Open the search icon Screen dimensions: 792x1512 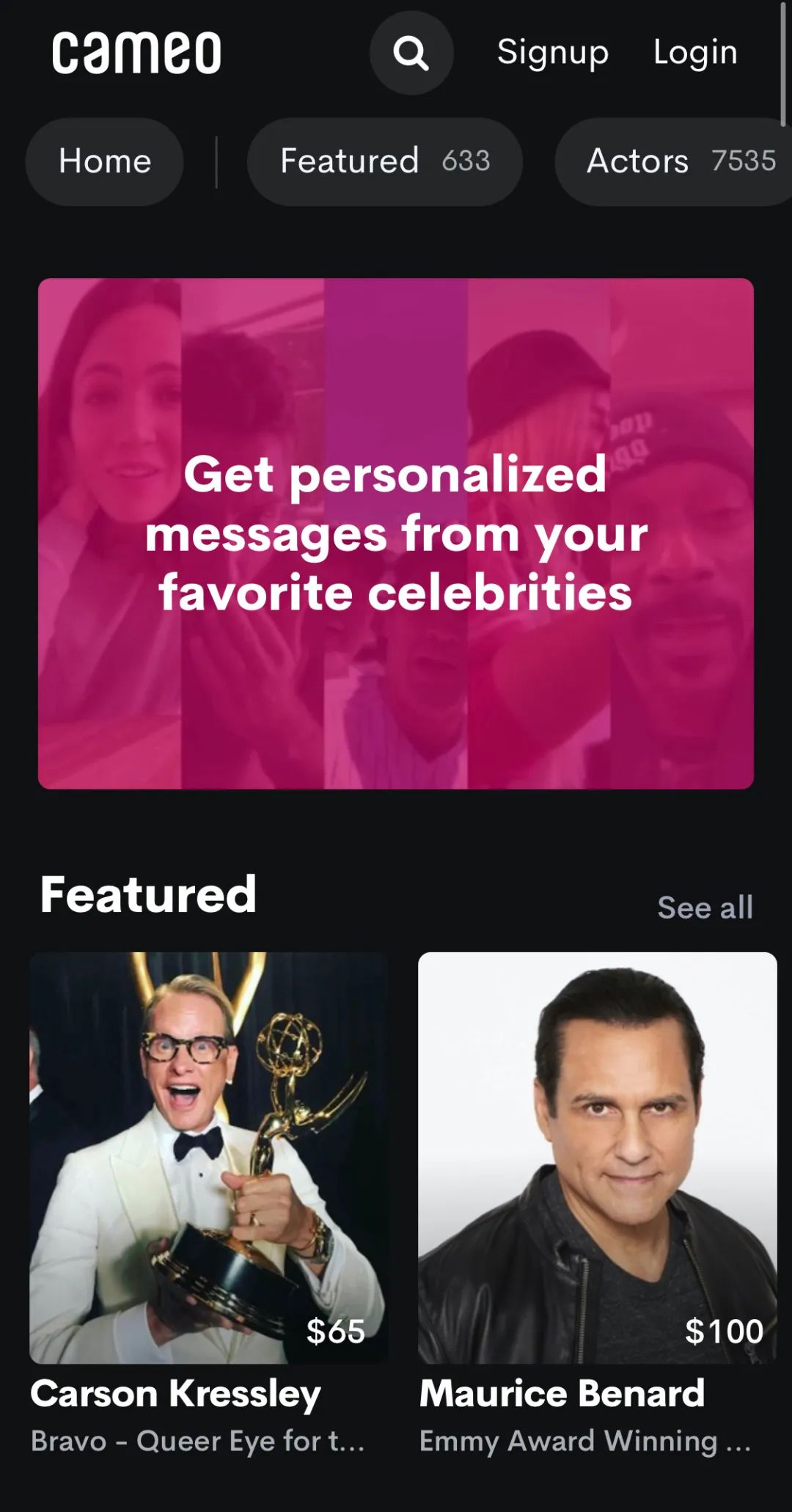[x=411, y=53]
